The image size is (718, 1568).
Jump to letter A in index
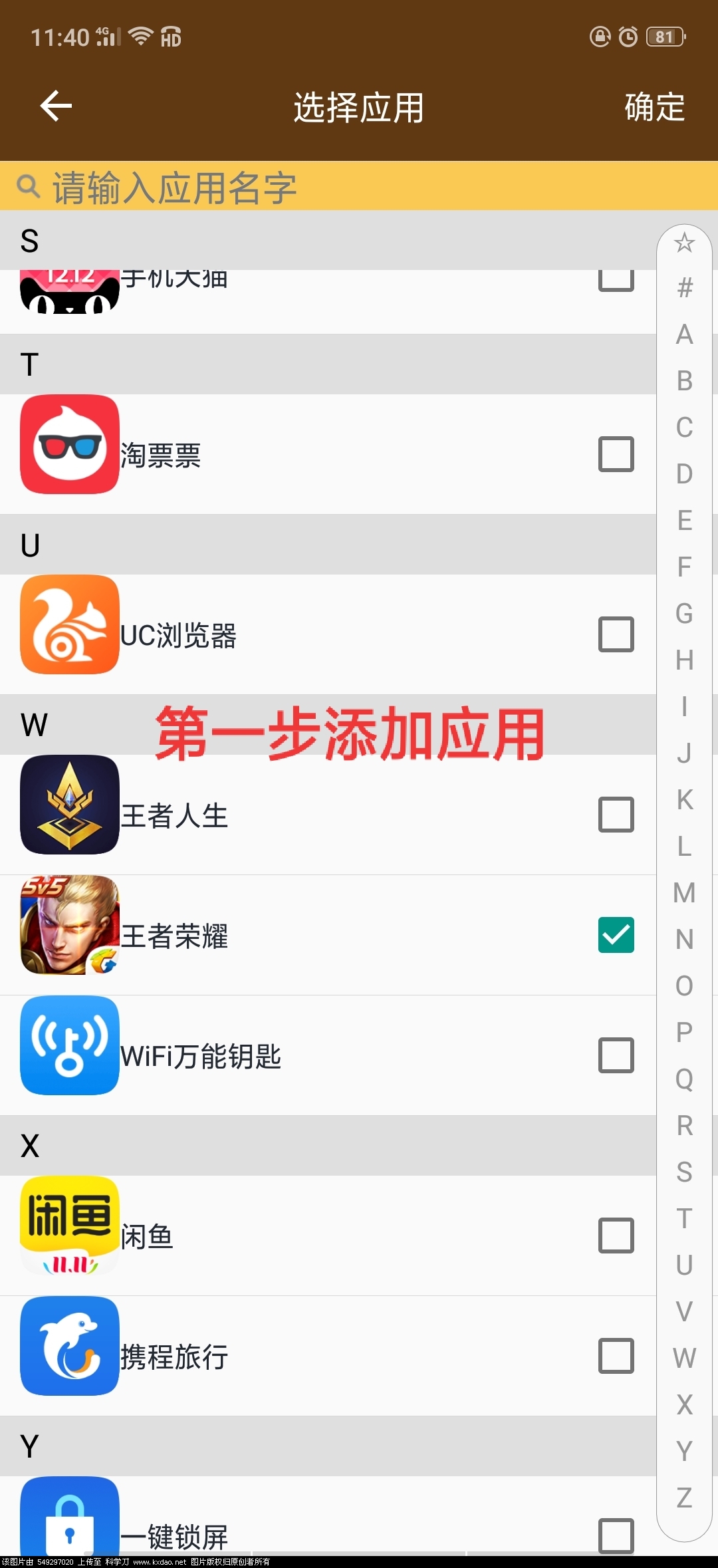tap(684, 334)
